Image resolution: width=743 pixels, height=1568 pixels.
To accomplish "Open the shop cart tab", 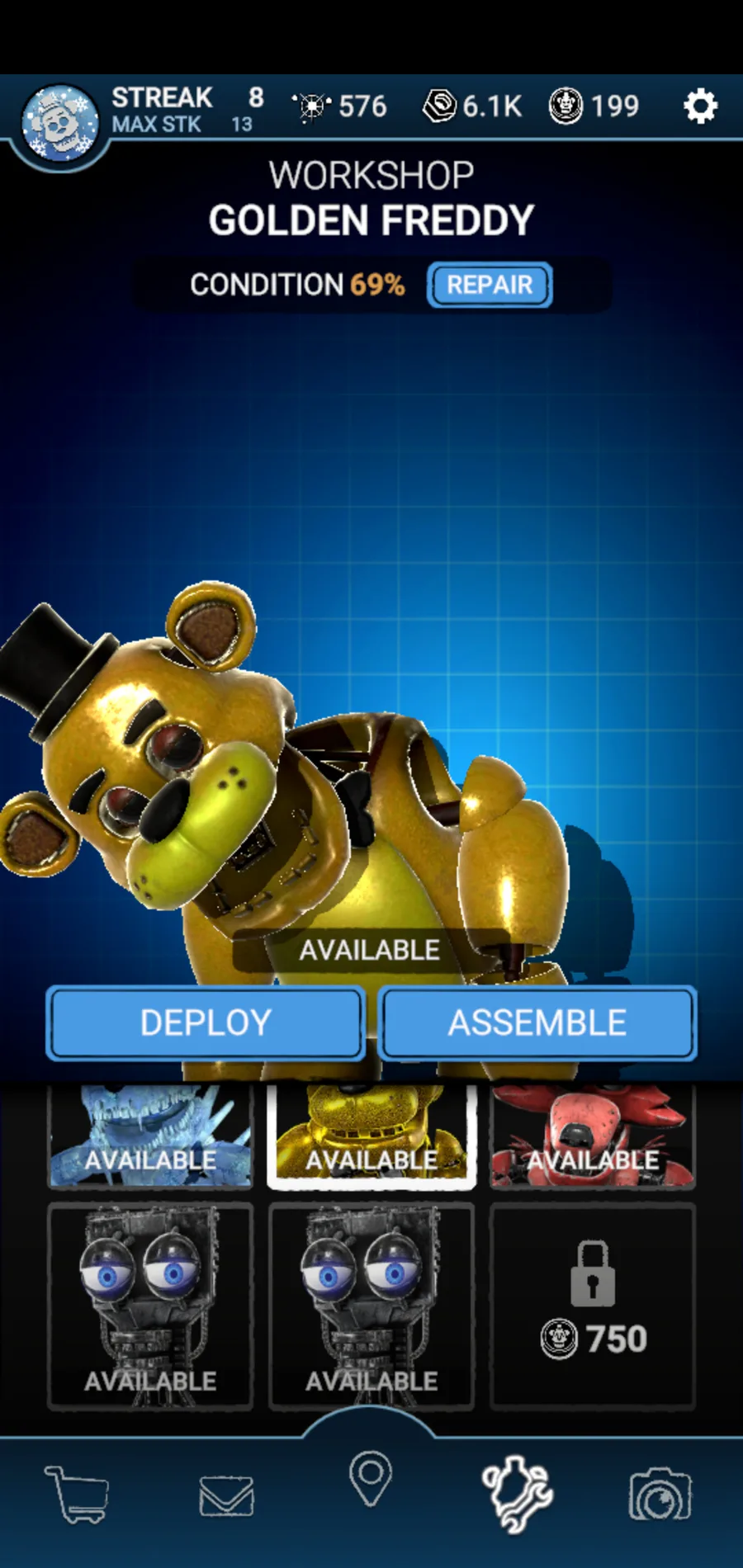I will (x=77, y=1495).
